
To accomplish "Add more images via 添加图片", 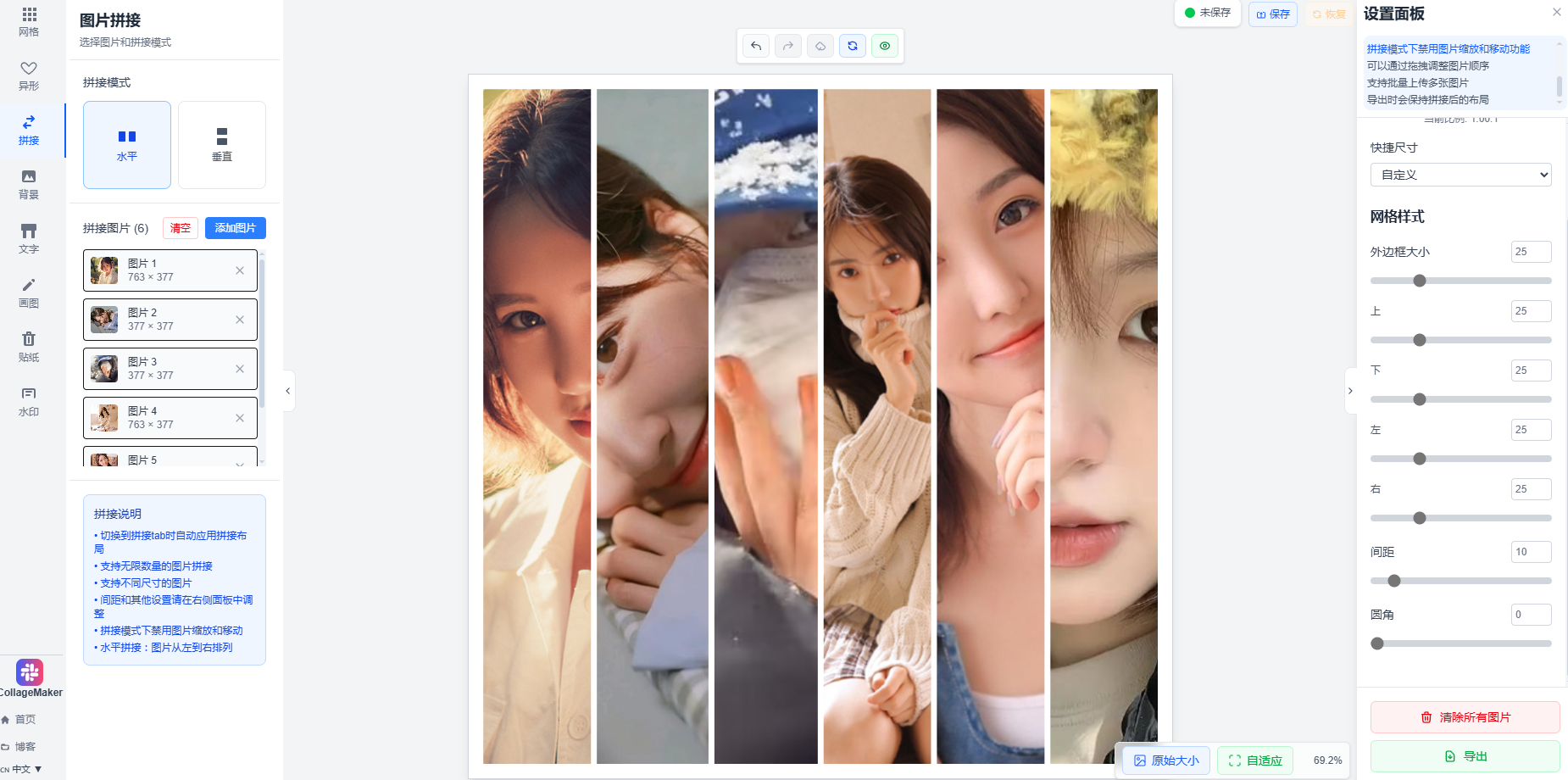I will (x=235, y=228).
